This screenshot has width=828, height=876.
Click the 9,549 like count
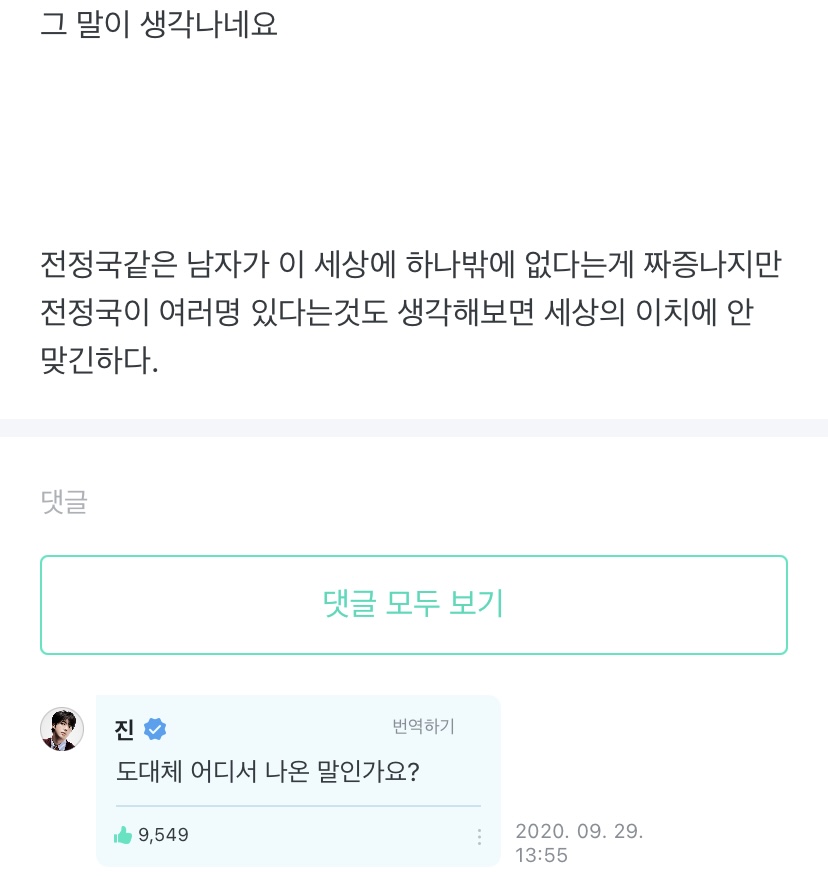click(x=164, y=835)
